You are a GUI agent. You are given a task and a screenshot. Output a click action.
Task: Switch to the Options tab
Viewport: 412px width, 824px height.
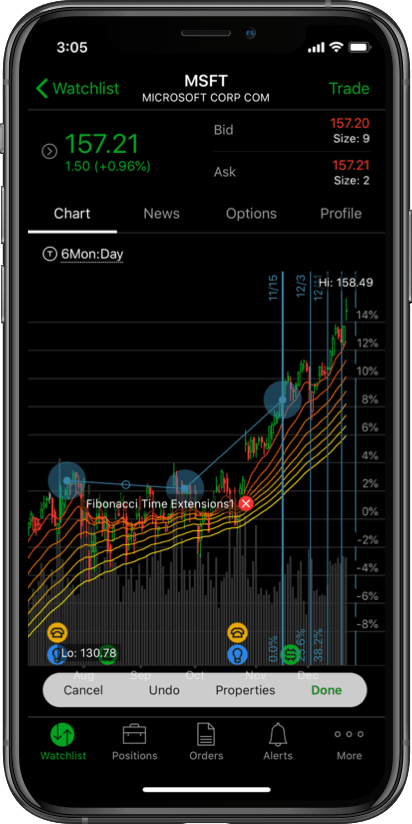(251, 214)
